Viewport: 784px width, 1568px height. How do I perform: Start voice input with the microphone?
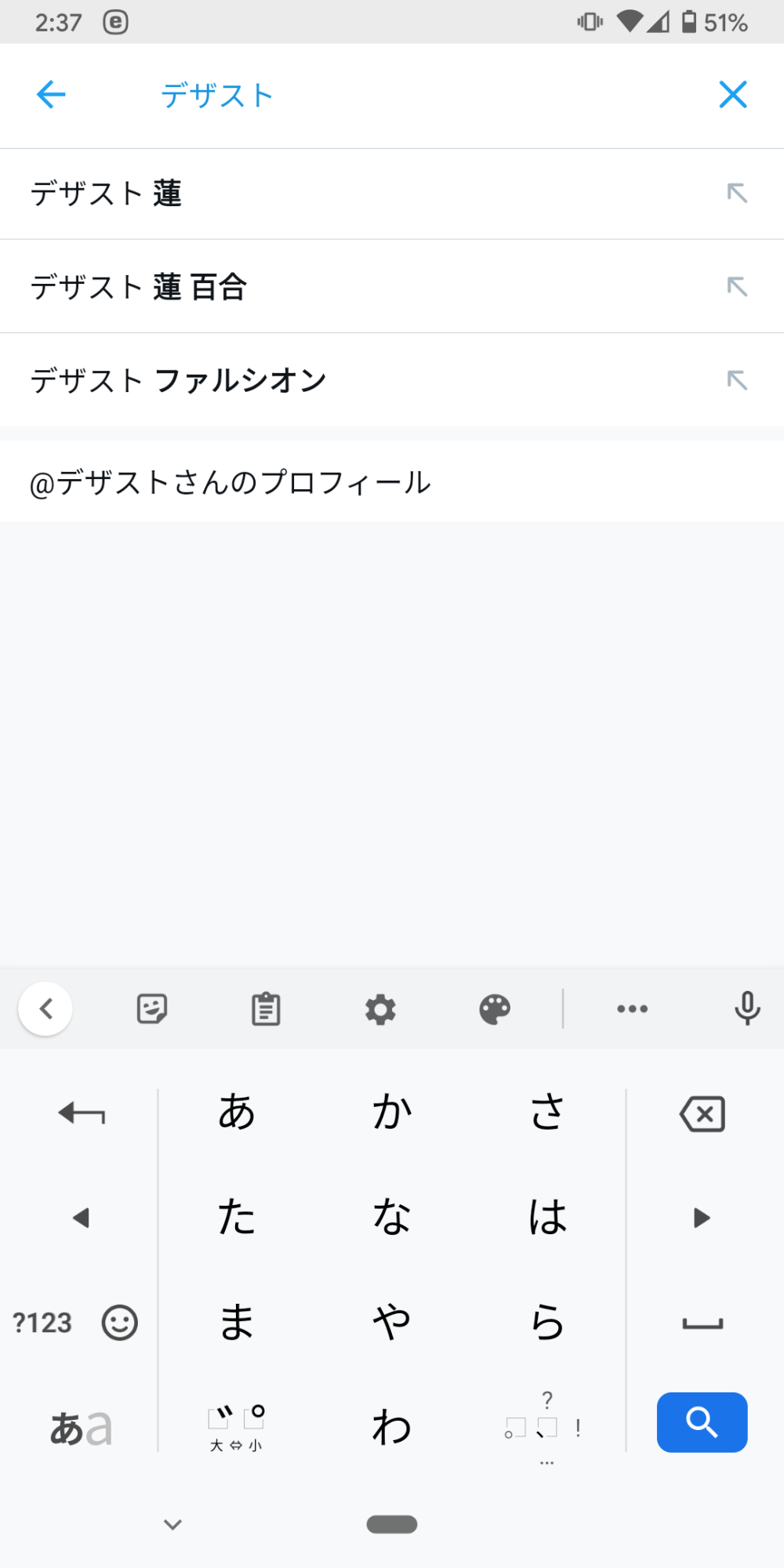[x=747, y=1008]
